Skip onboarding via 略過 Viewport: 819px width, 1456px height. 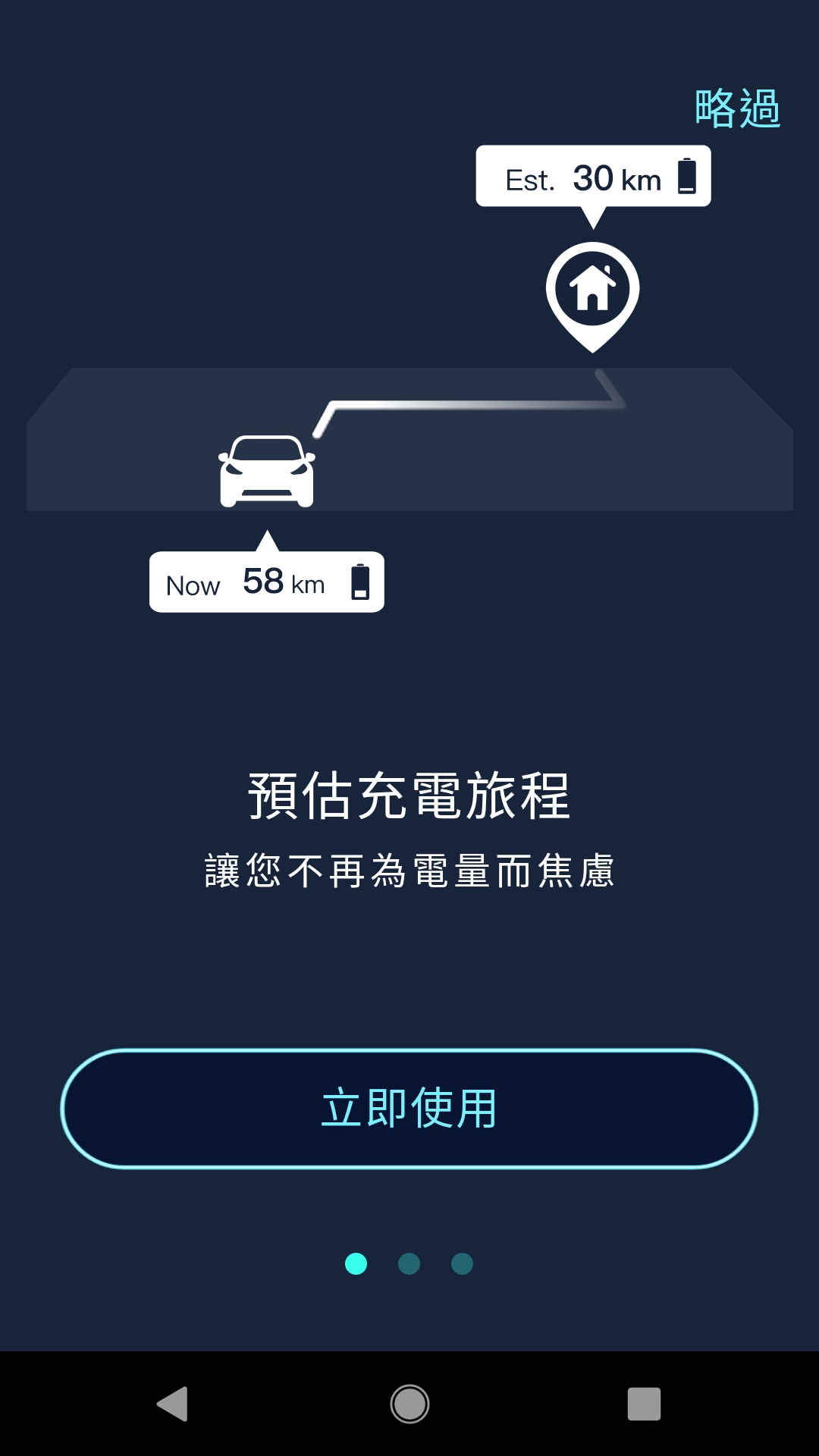[737, 108]
